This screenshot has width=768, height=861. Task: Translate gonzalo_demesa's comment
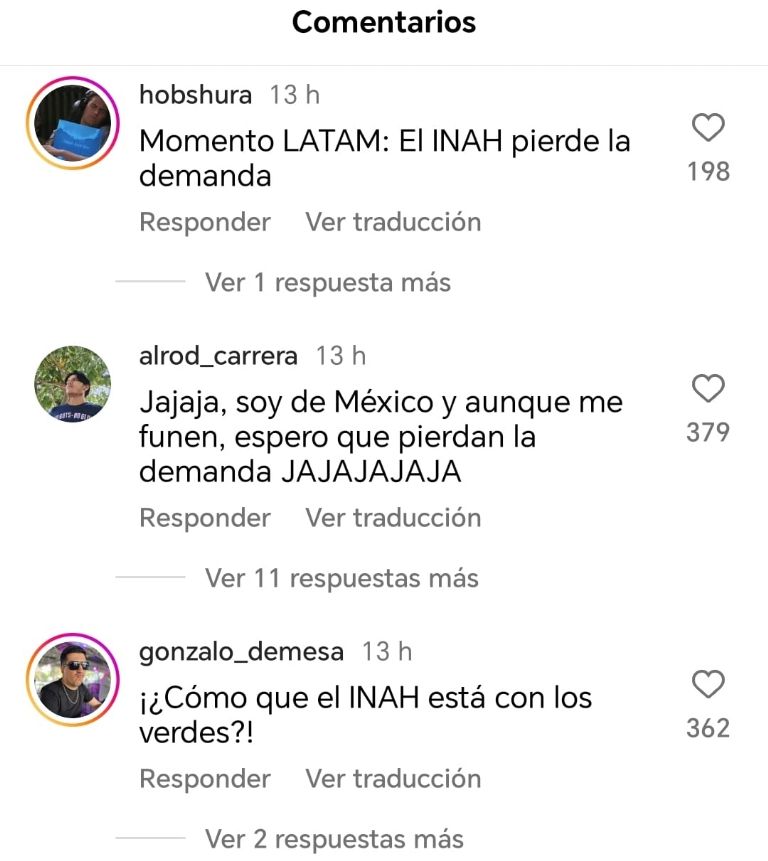393,779
